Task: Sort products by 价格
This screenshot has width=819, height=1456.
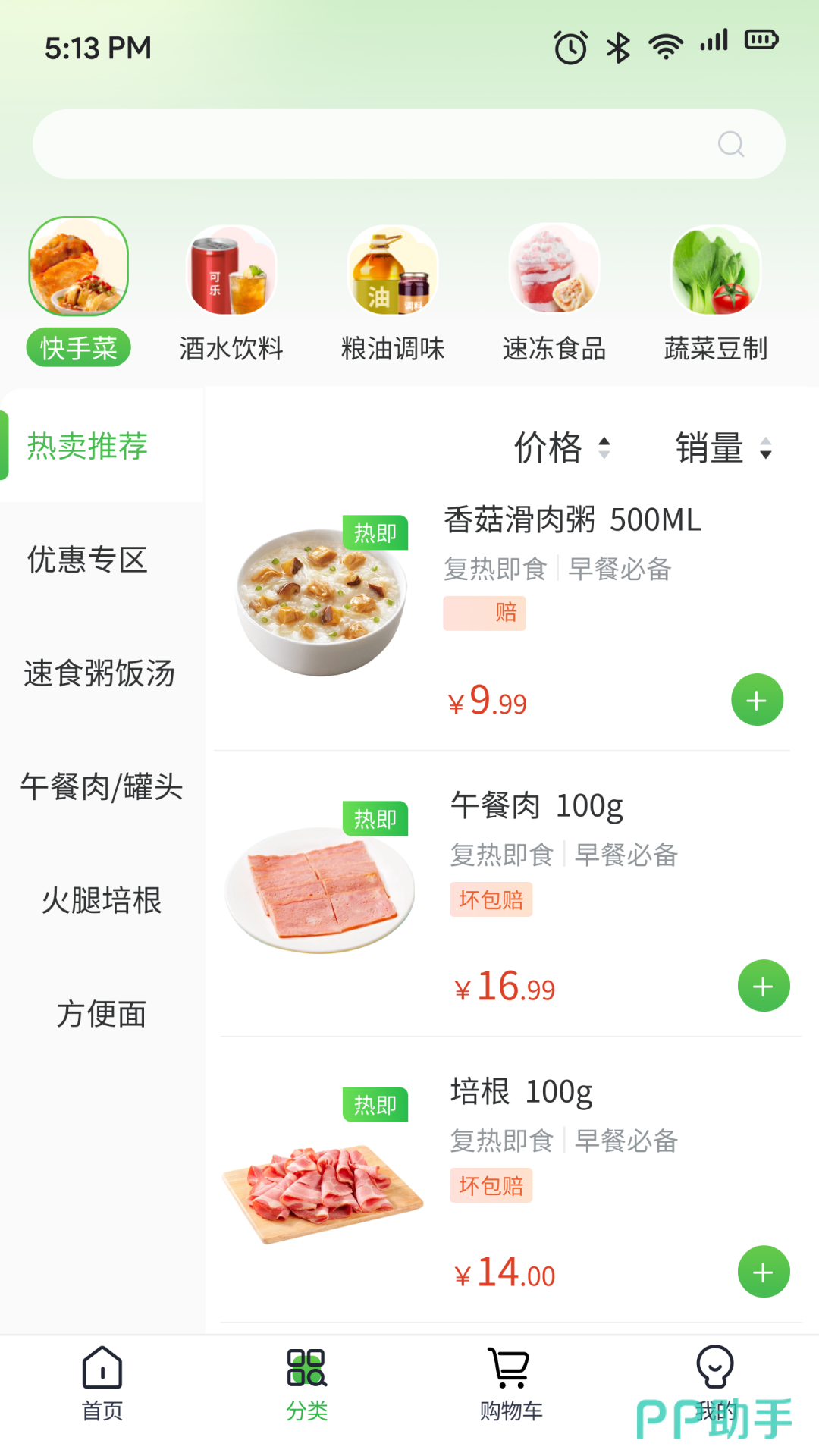Action: pos(561,447)
